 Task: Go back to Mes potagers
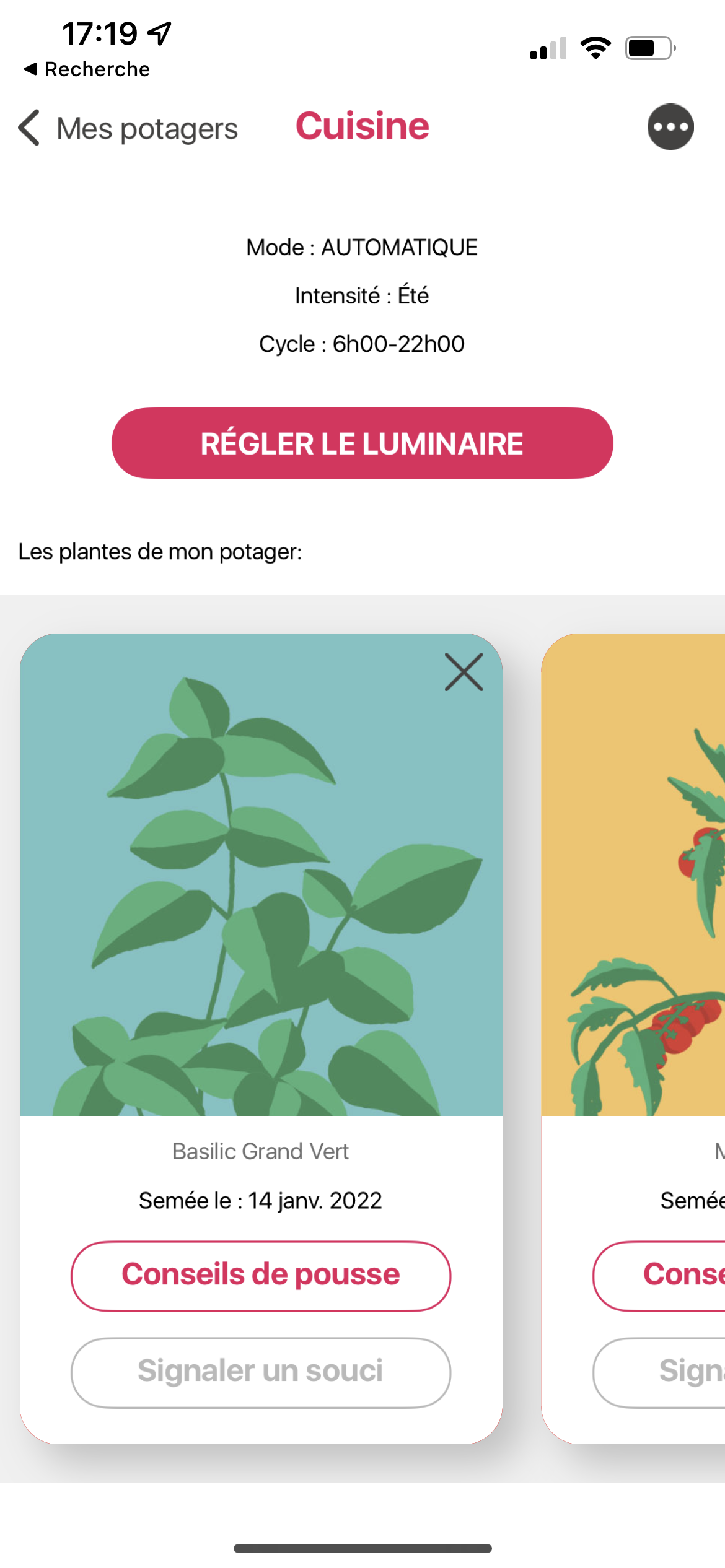pos(128,128)
